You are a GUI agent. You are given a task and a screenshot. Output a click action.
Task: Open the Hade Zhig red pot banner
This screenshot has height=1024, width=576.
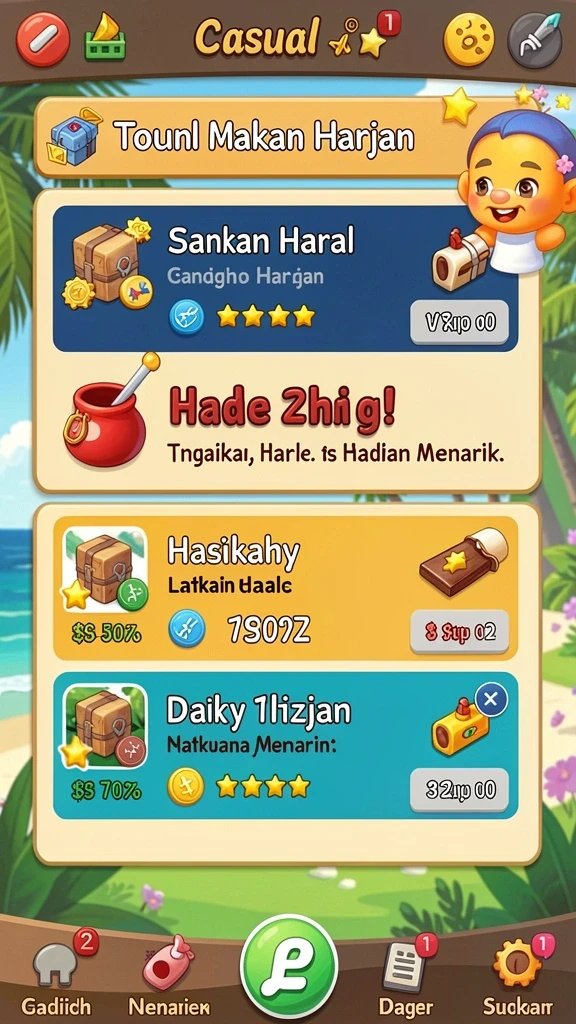coord(287,422)
